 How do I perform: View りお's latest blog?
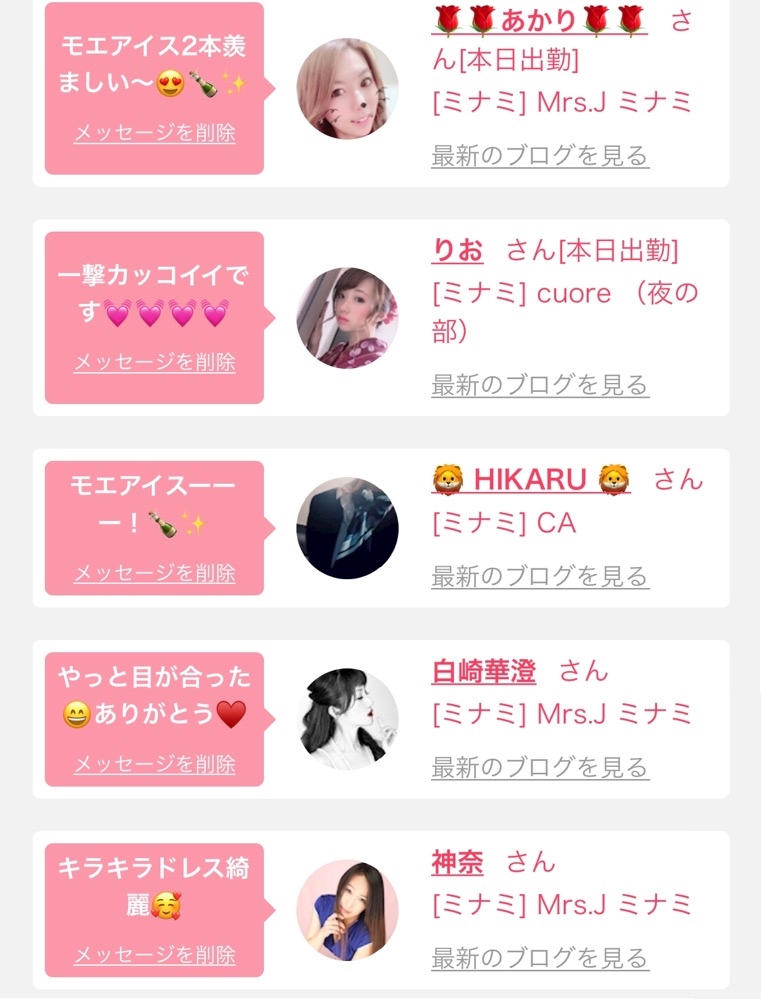[x=540, y=385]
